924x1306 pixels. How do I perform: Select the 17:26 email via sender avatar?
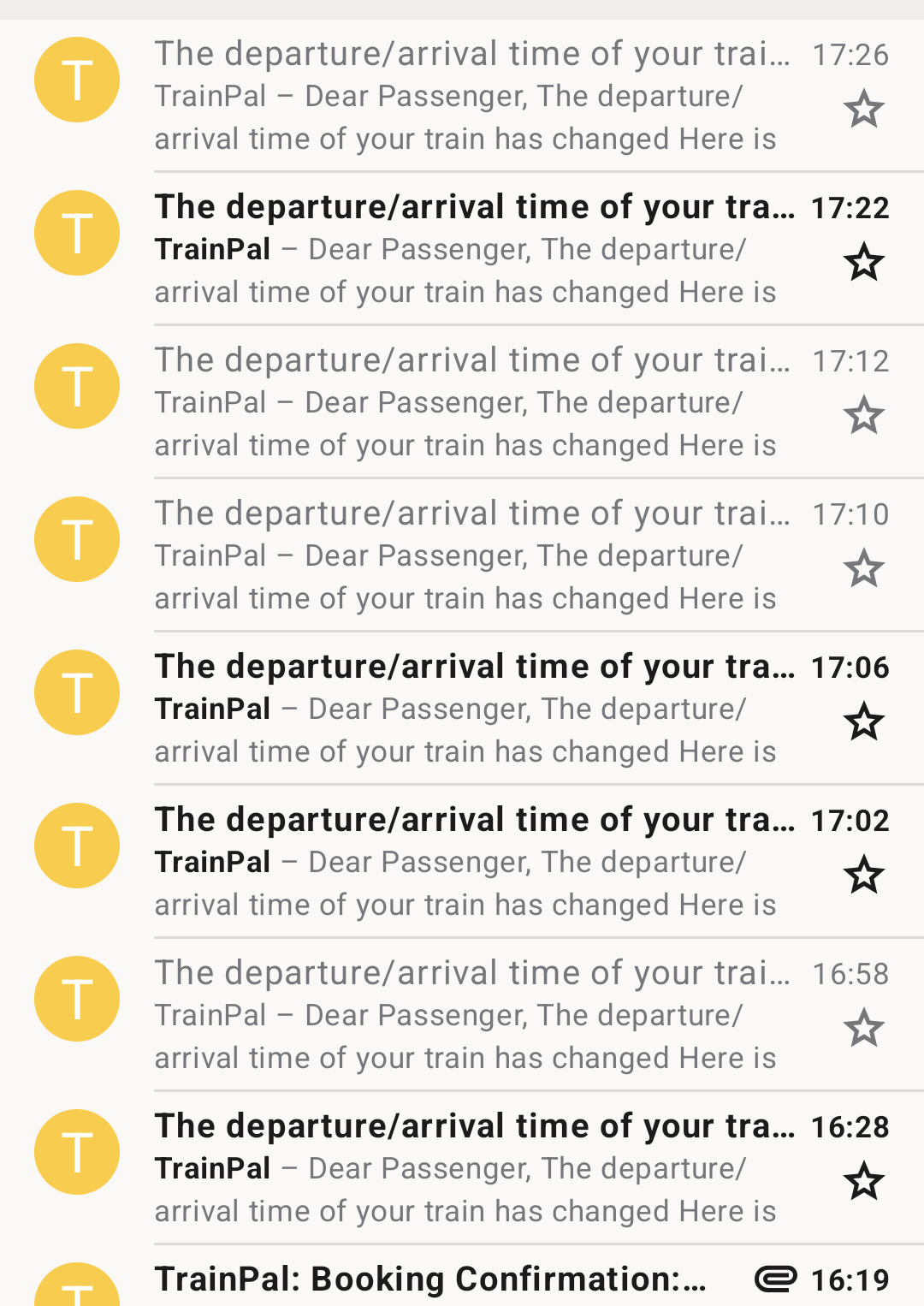(x=77, y=80)
